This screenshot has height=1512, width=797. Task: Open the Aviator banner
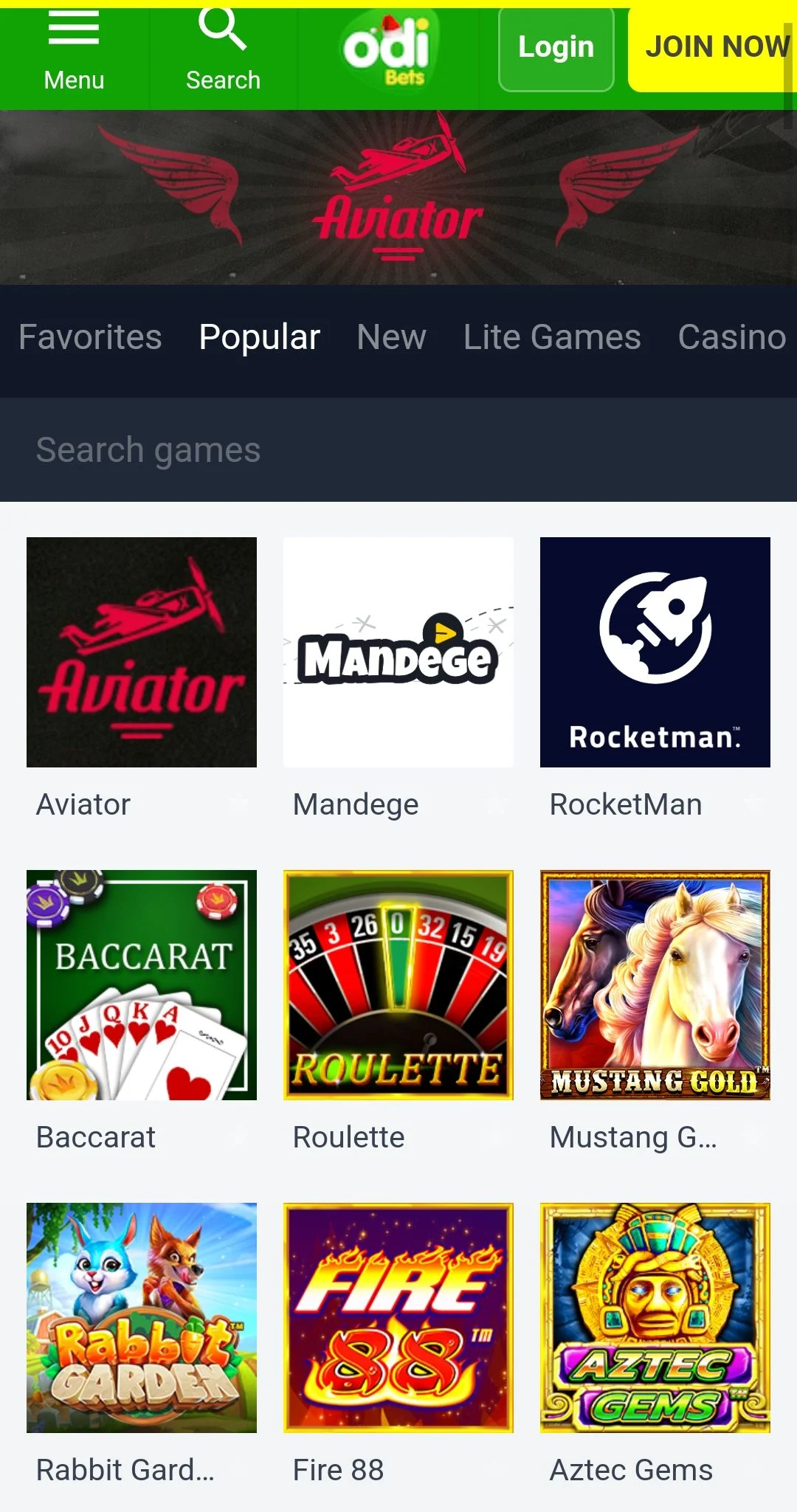[398, 197]
